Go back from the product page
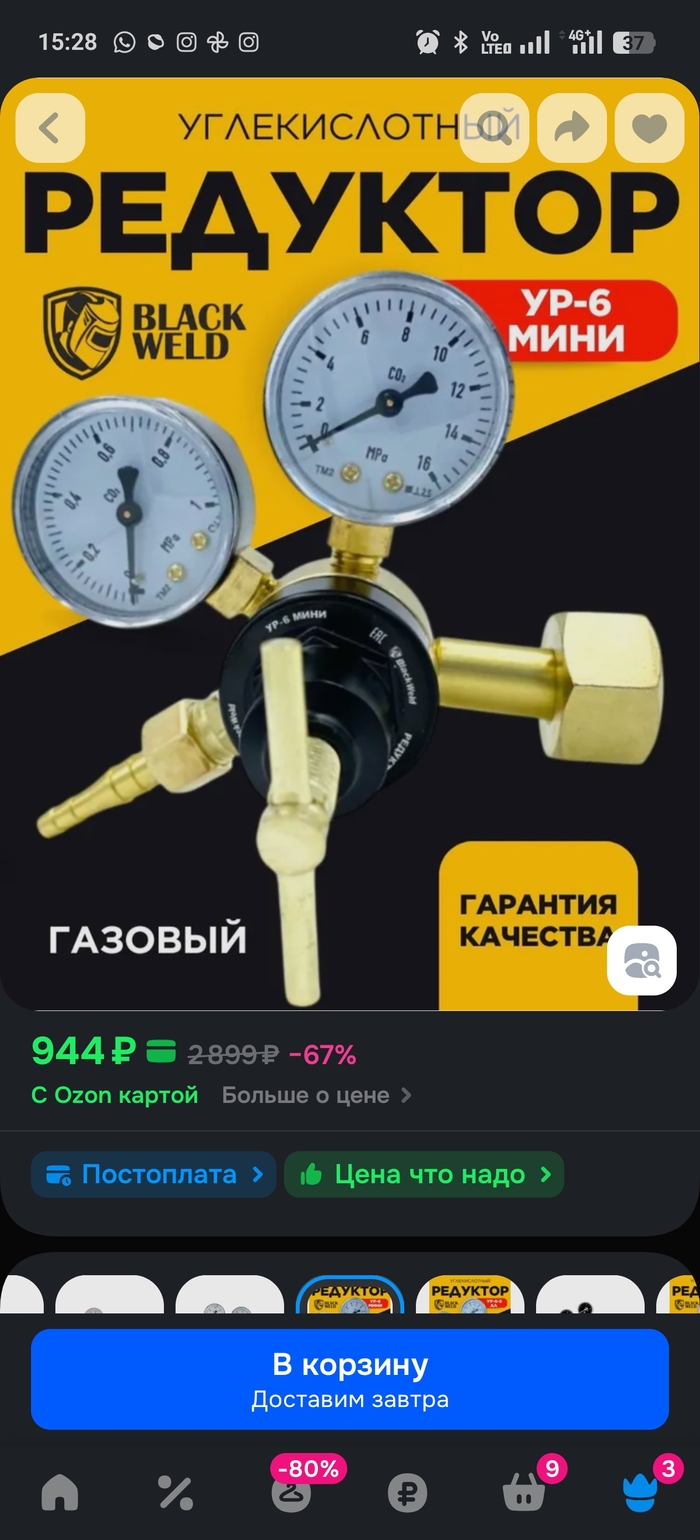 coord(50,128)
